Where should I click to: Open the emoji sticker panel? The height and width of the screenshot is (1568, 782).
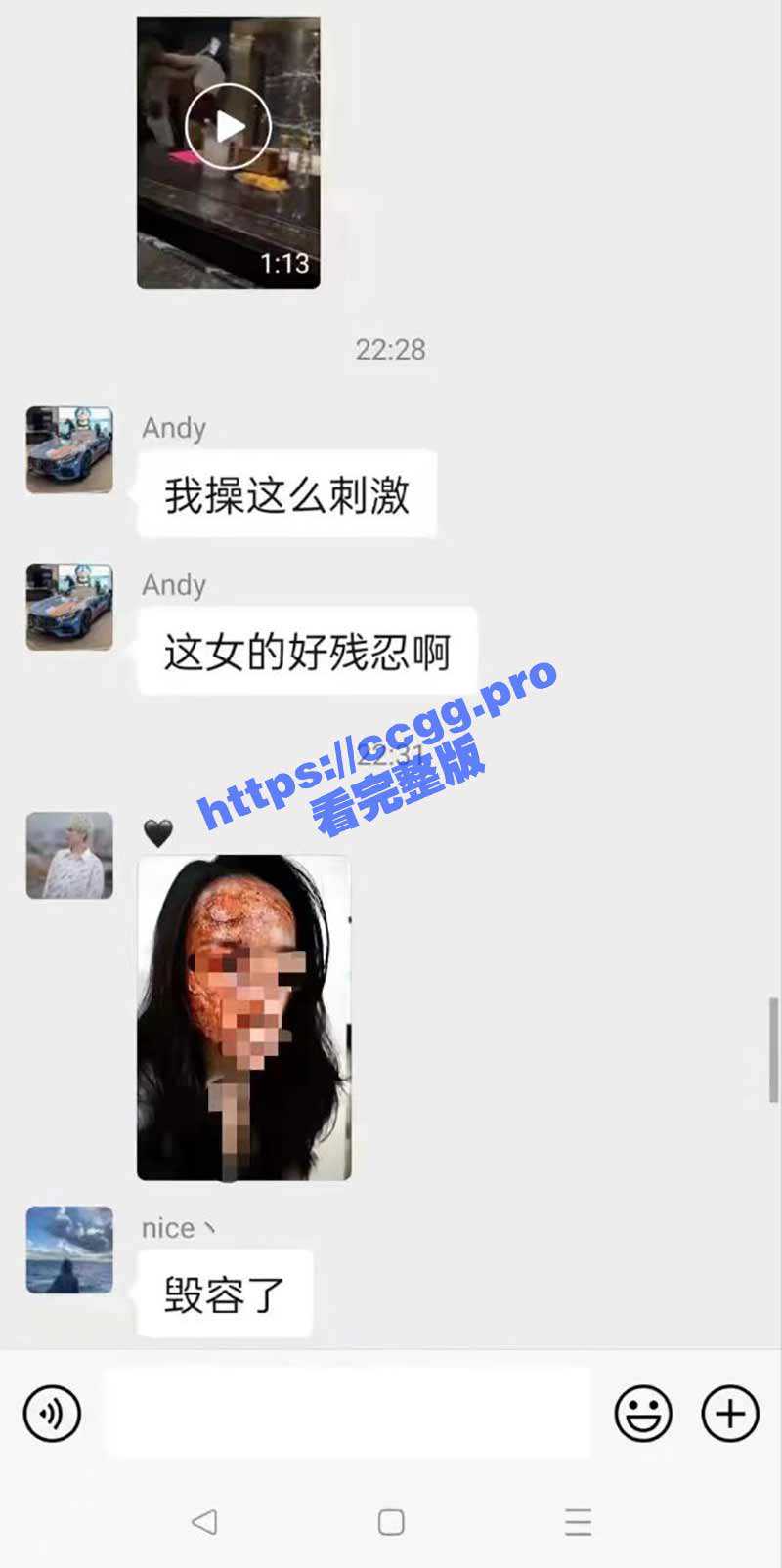click(x=643, y=1414)
